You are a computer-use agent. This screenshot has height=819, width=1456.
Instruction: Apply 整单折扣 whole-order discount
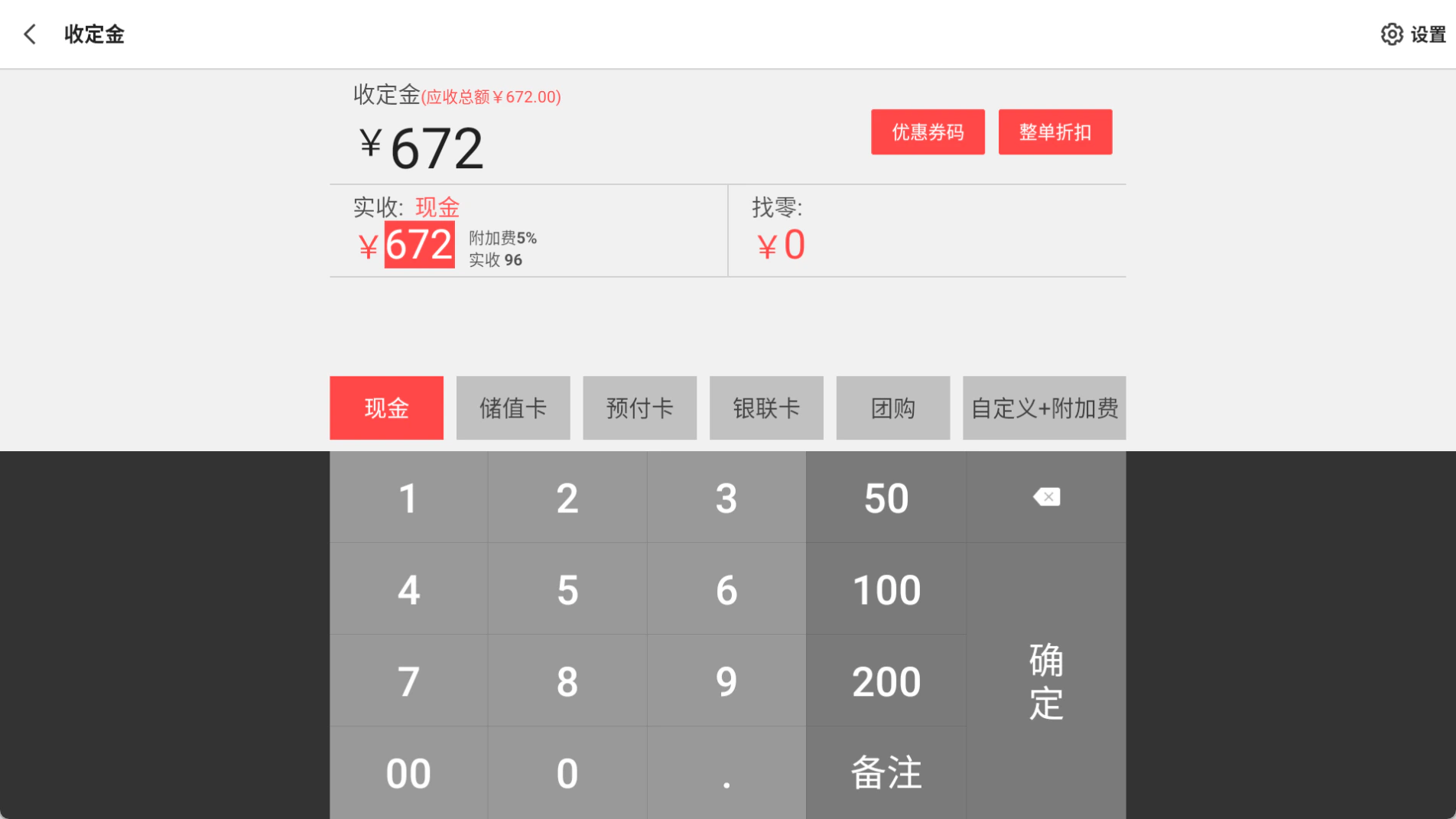click(x=1055, y=132)
